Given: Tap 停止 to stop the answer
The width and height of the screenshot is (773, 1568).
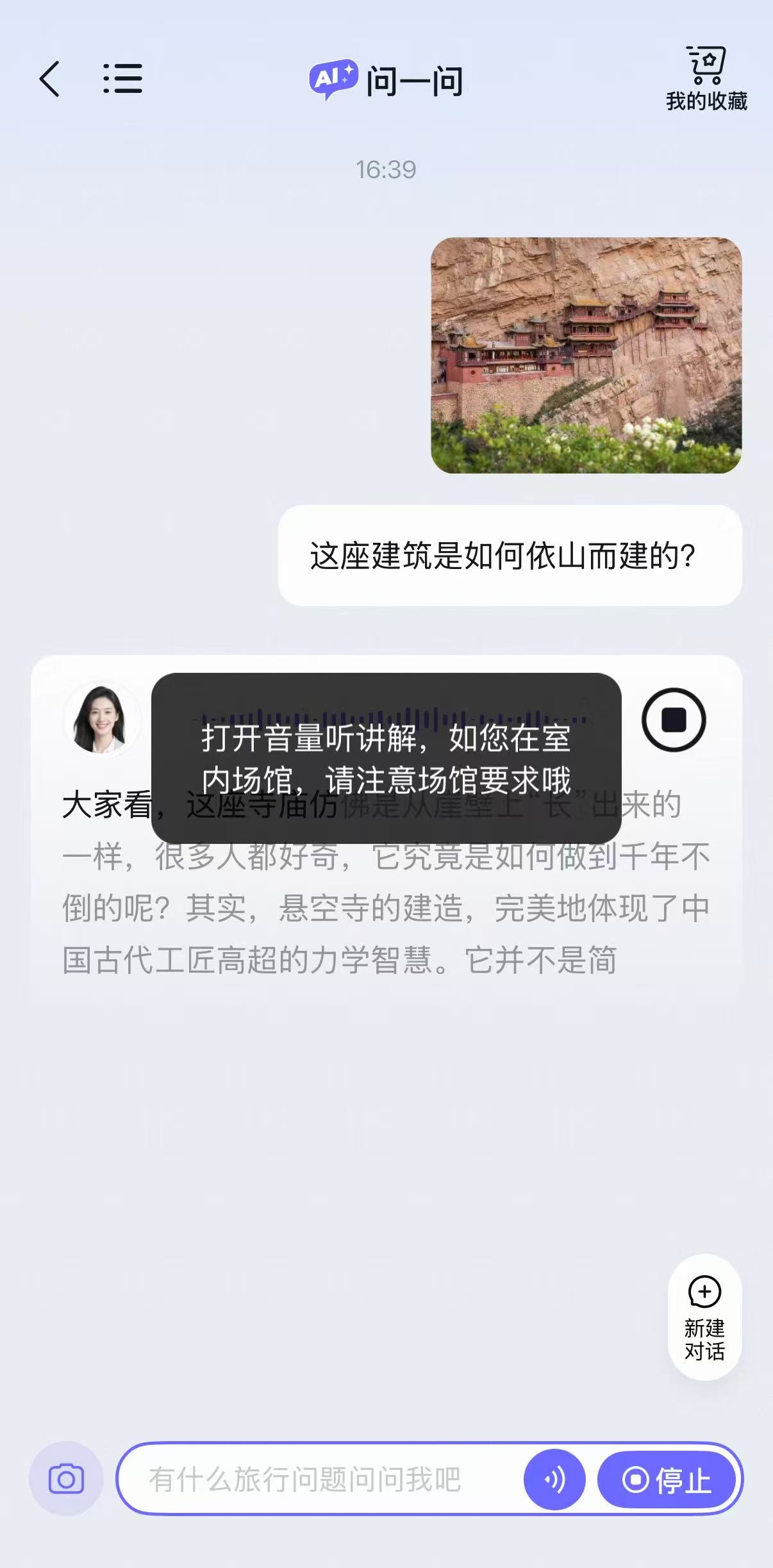Looking at the screenshot, I should tap(667, 1479).
